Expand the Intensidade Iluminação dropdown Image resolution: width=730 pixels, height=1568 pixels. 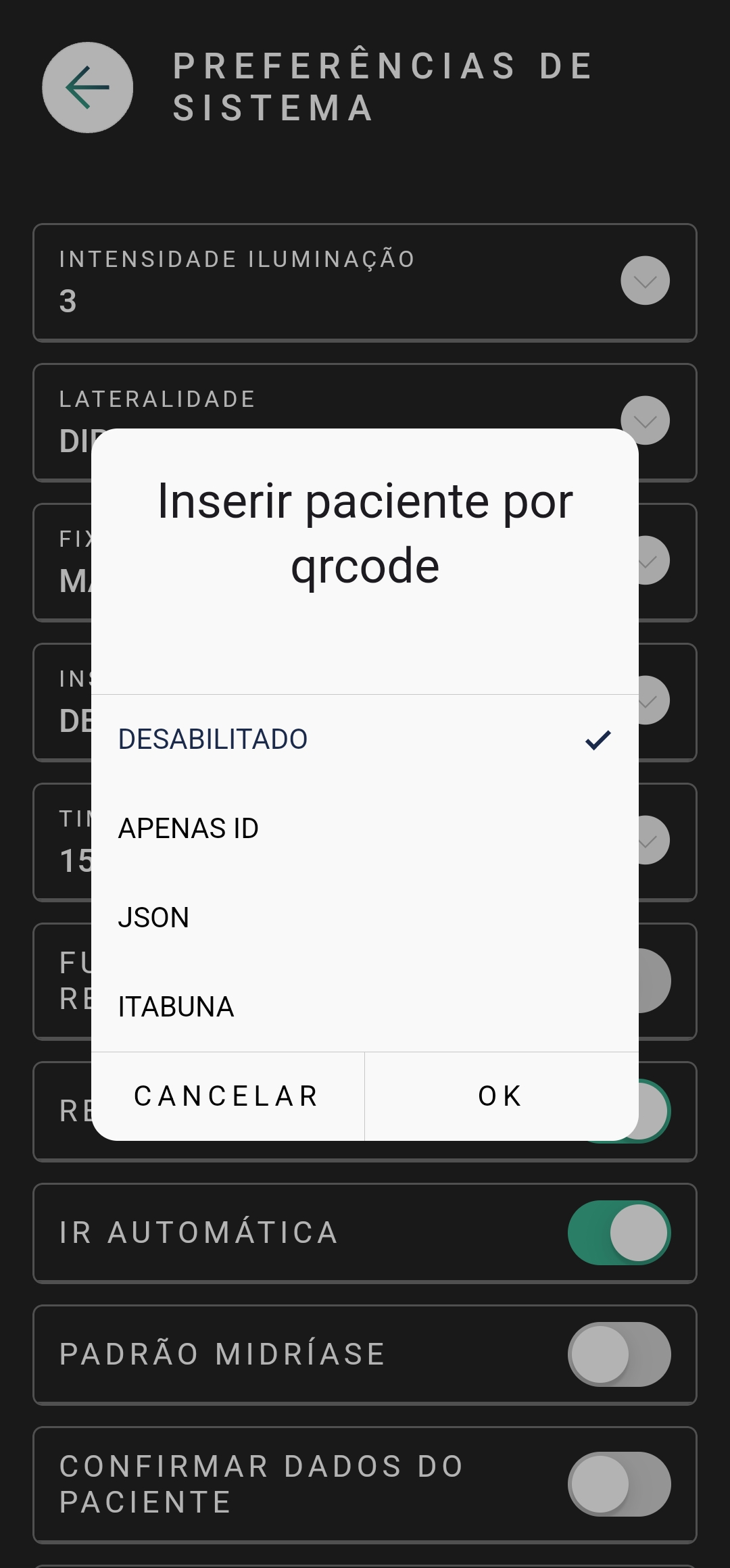pyautogui.click(x=646, y=280)
